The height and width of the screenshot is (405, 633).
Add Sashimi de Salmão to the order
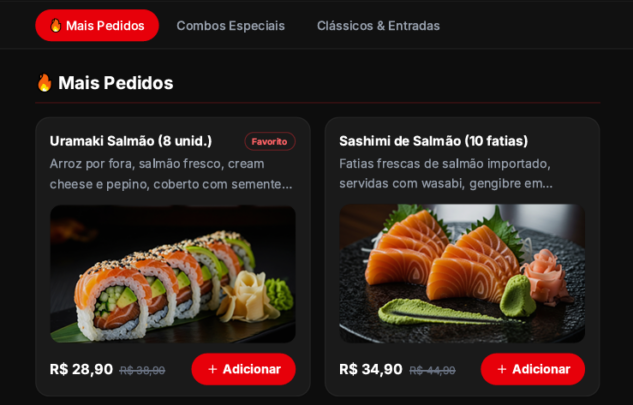(x=532, y=369)
